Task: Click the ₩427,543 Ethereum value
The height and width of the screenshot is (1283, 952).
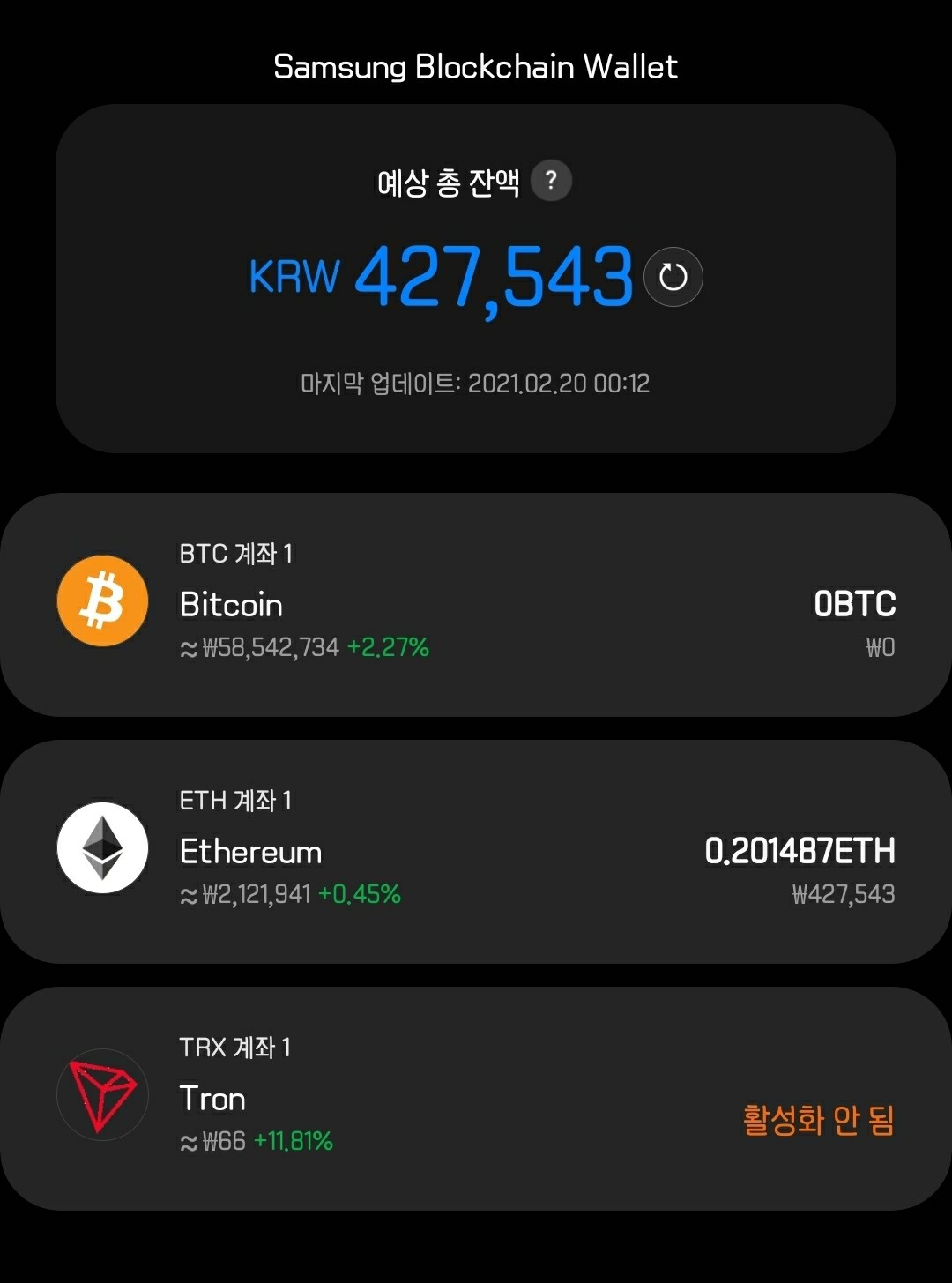Action: [842, 893]
